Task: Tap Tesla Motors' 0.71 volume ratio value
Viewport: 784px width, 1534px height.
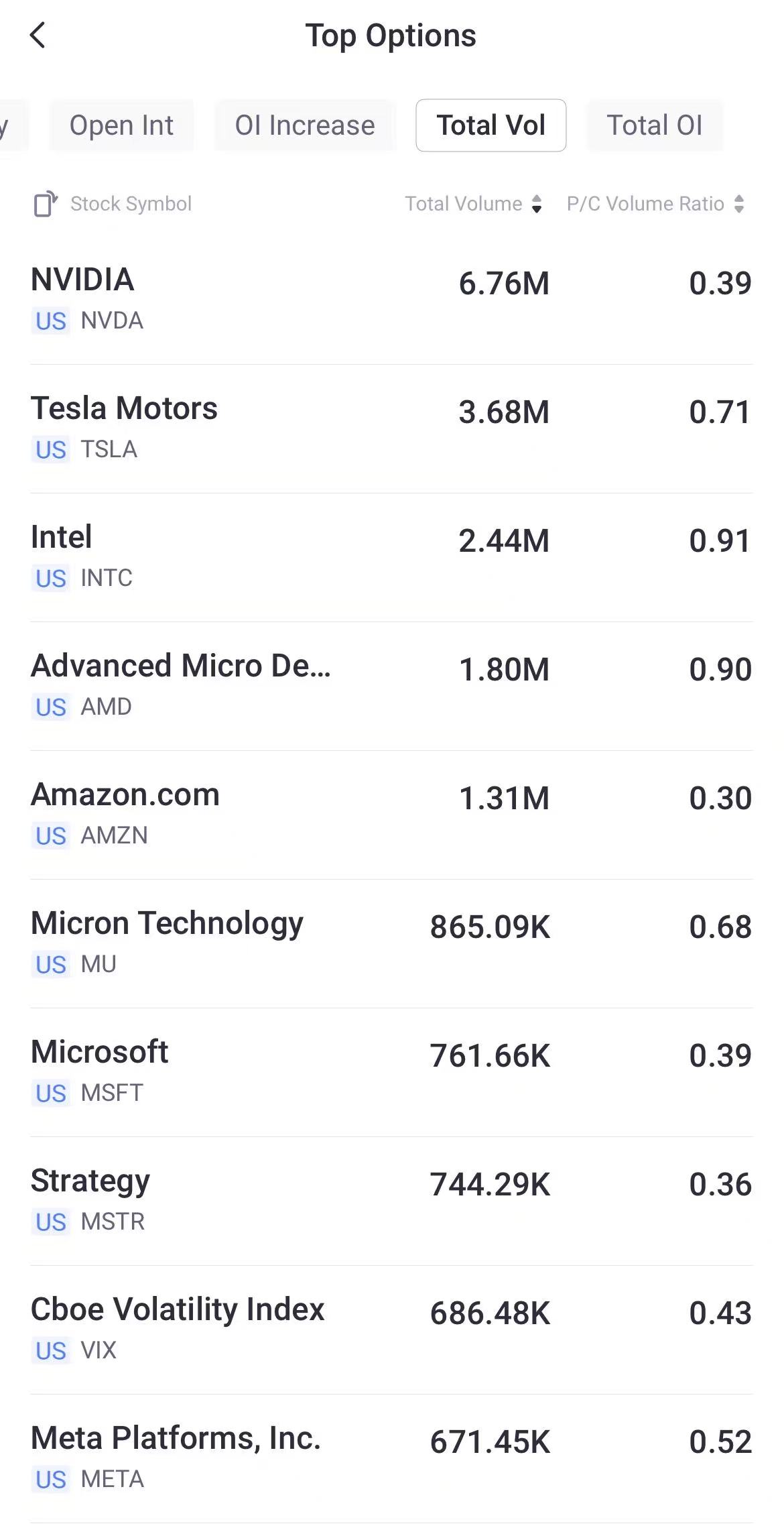Action: [720, 412]
